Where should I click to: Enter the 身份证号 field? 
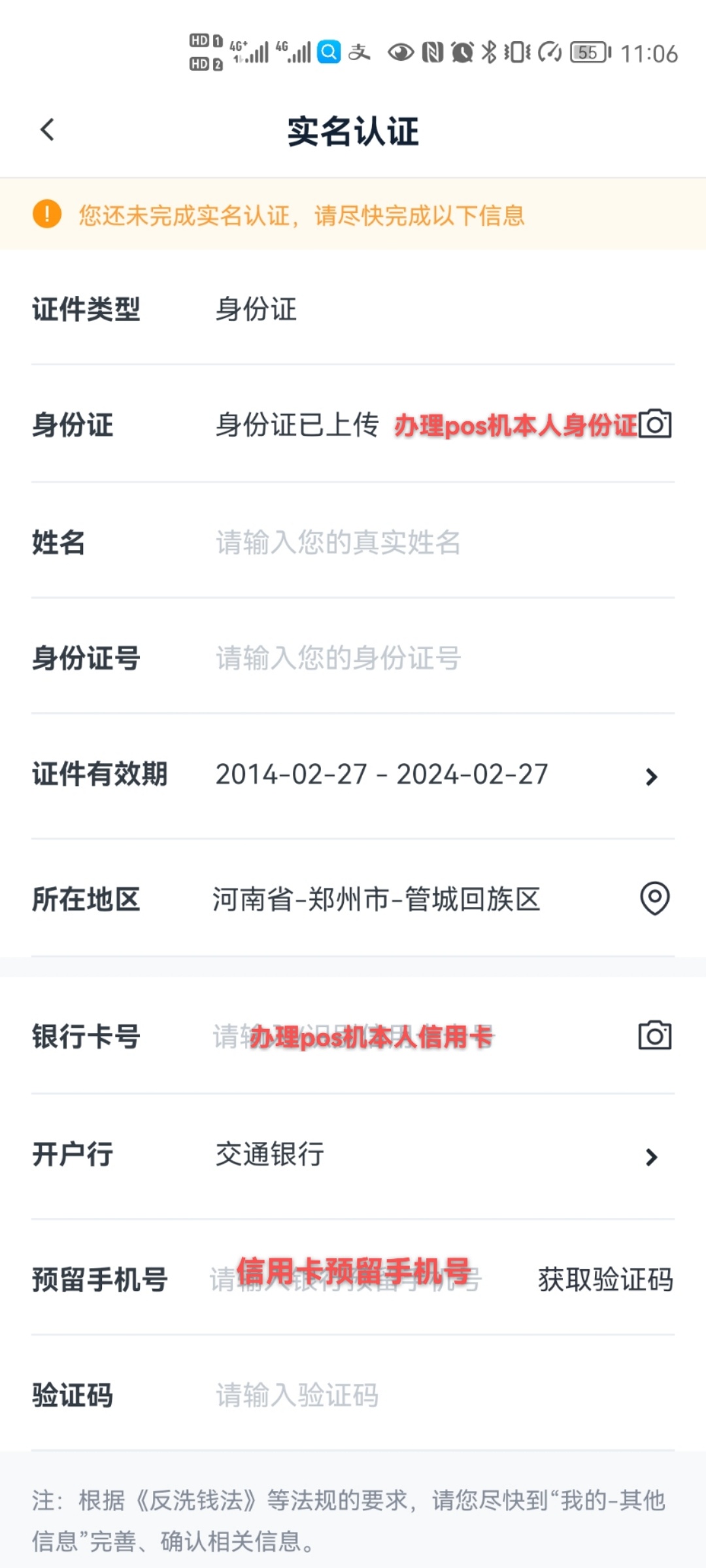coord(392,658)
